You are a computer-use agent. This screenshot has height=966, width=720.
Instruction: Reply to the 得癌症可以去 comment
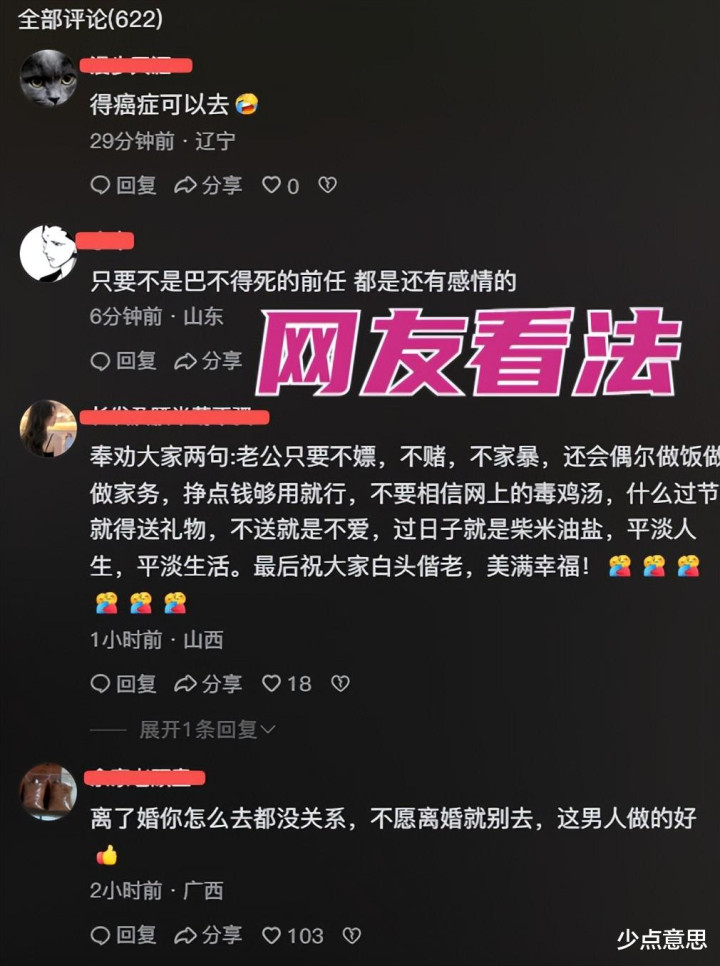click(x=123, y=185)
